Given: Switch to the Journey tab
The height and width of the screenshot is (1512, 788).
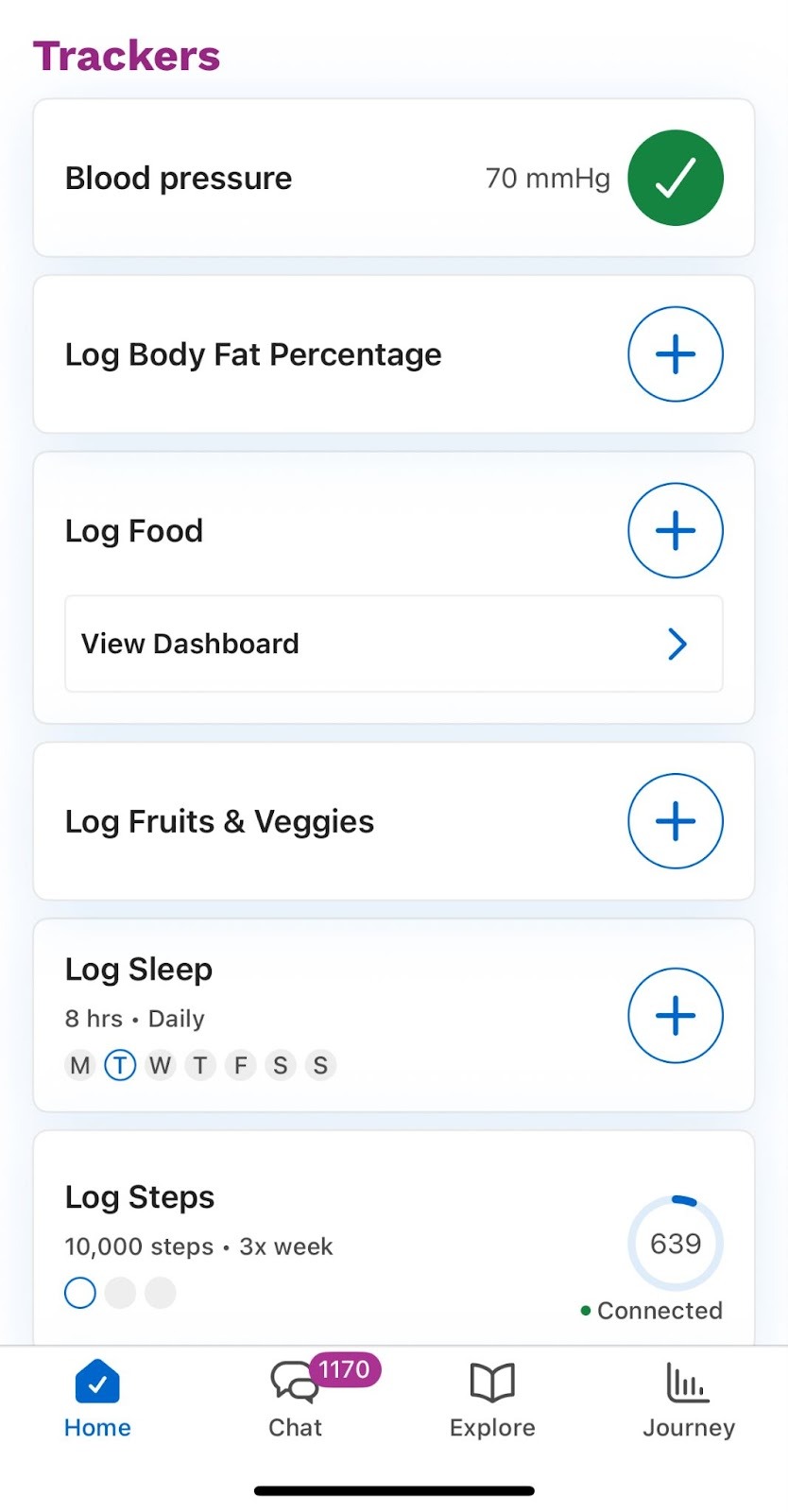Looking at the screenshot, I should coord(689,1400).
